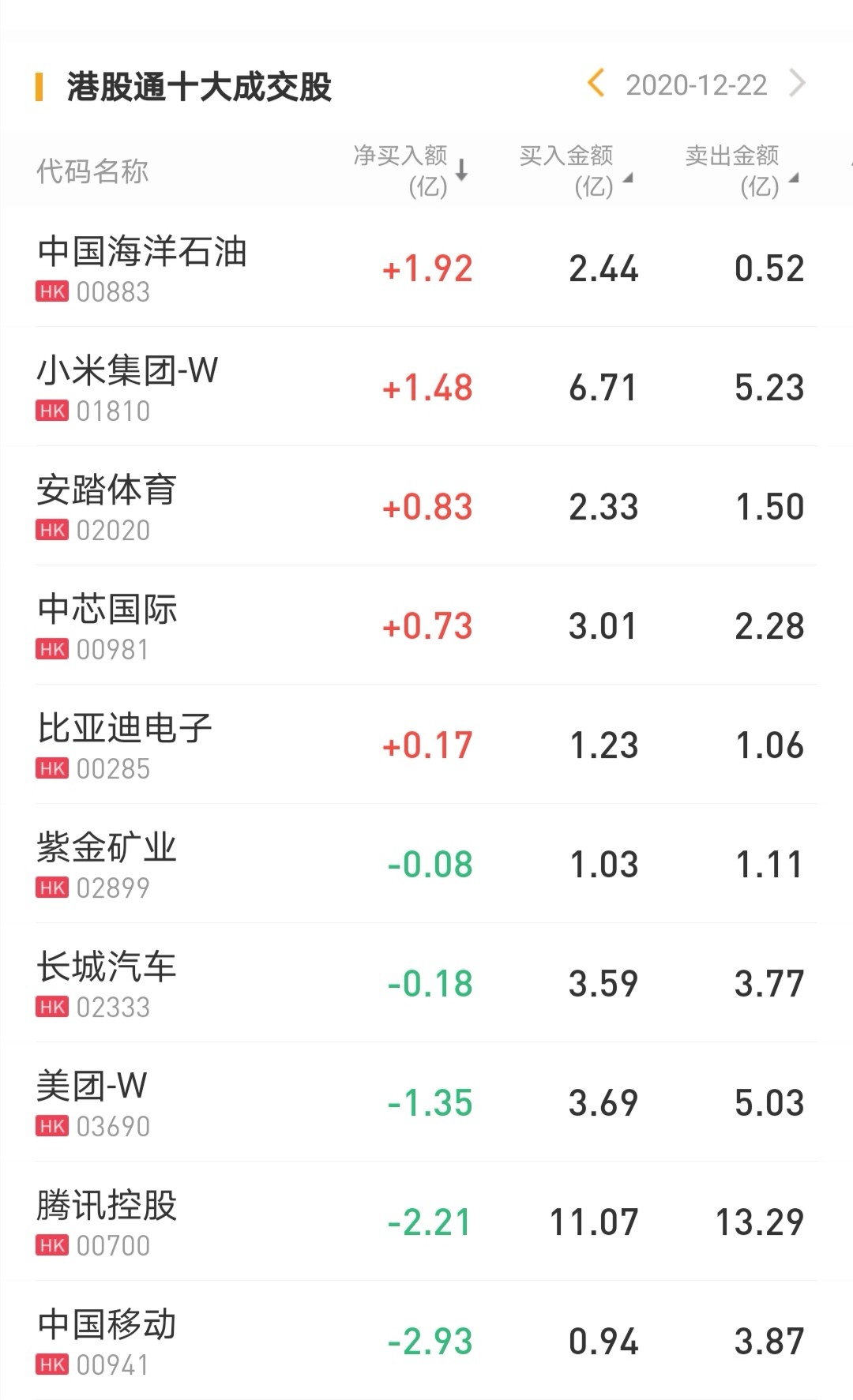Sort by 净买入额 column
The image size is (853, 1400).
coord(411,170)
